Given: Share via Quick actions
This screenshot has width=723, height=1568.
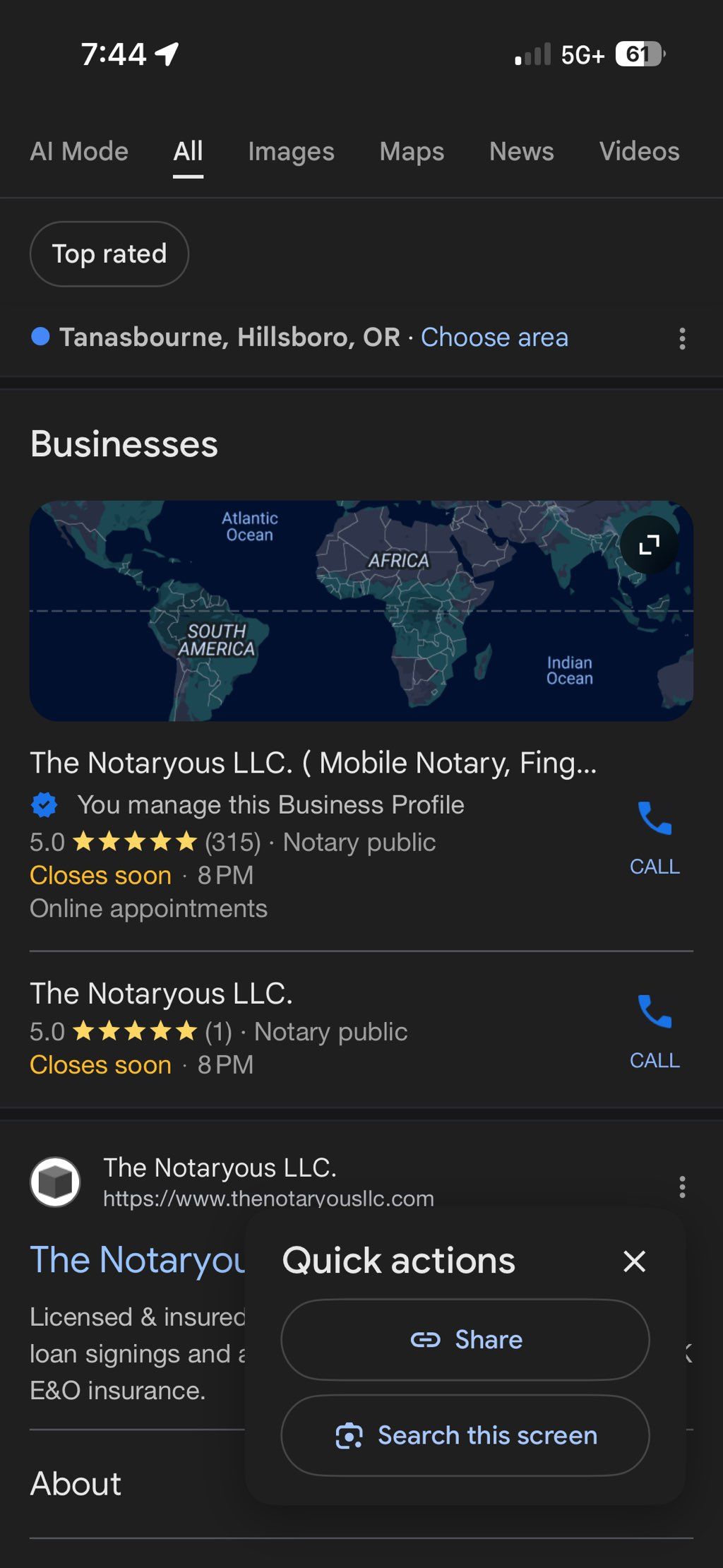Looking at the screenshot, I should (x=465, y=1339).
